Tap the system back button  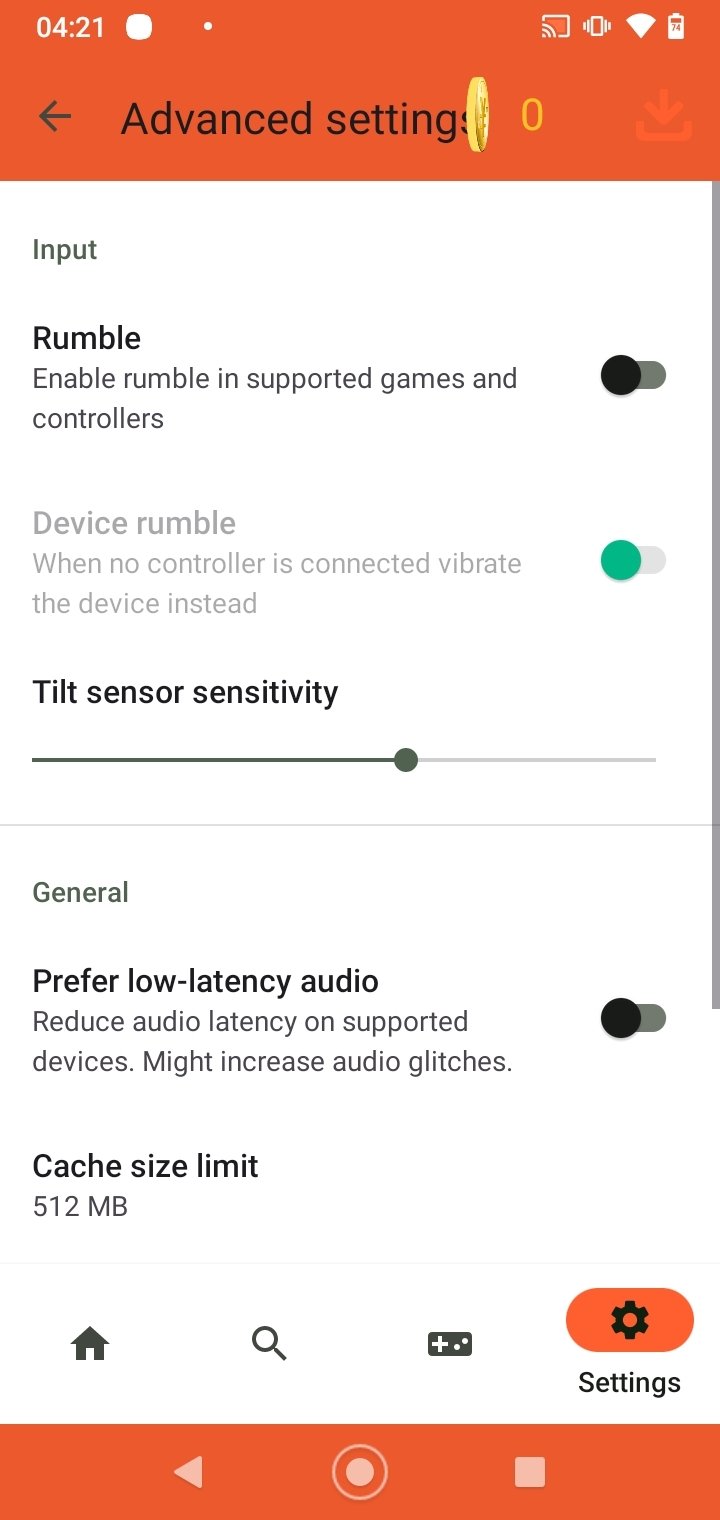(x=188, y=1472)
